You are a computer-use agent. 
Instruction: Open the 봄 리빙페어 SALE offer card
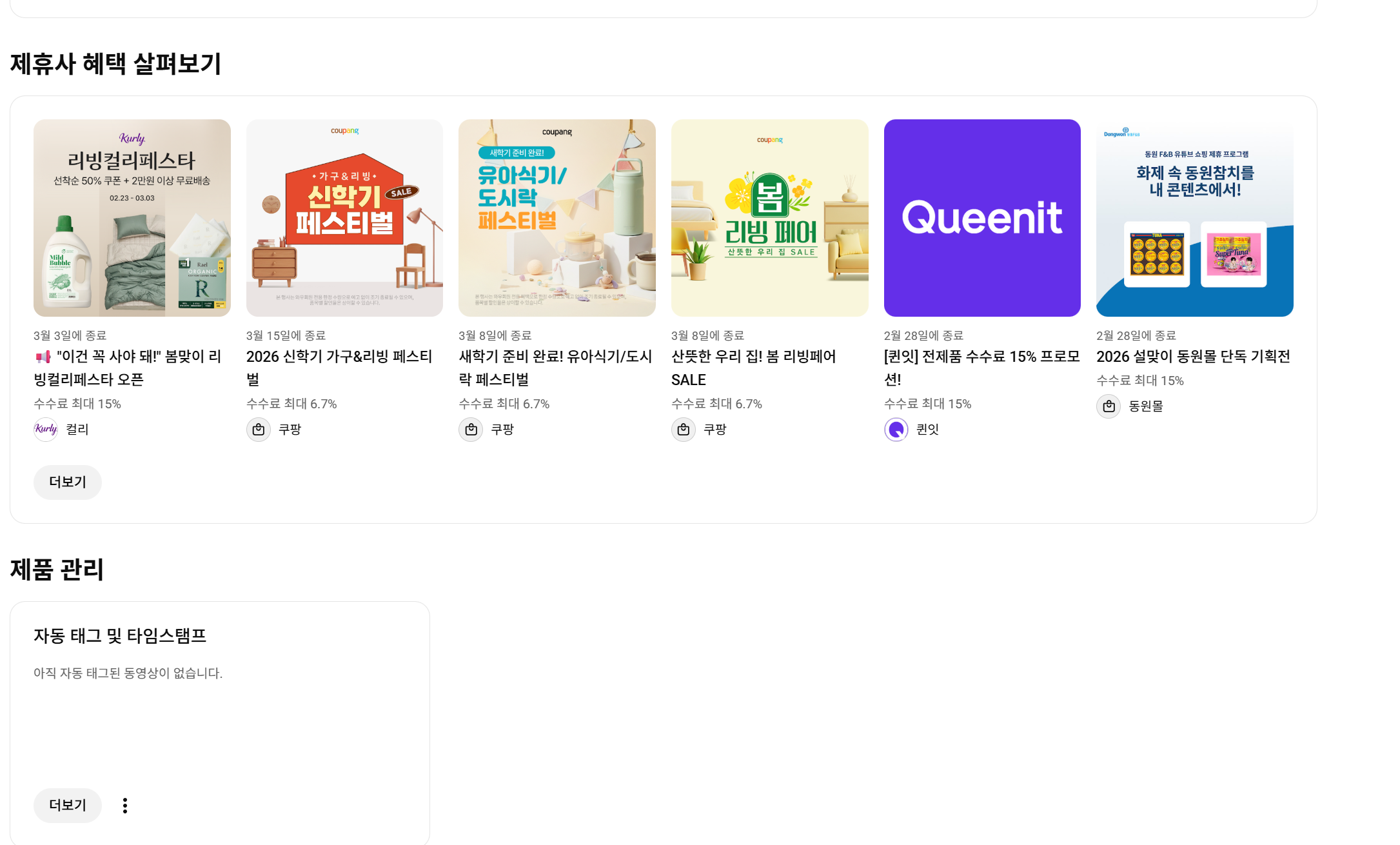[769, 218]
